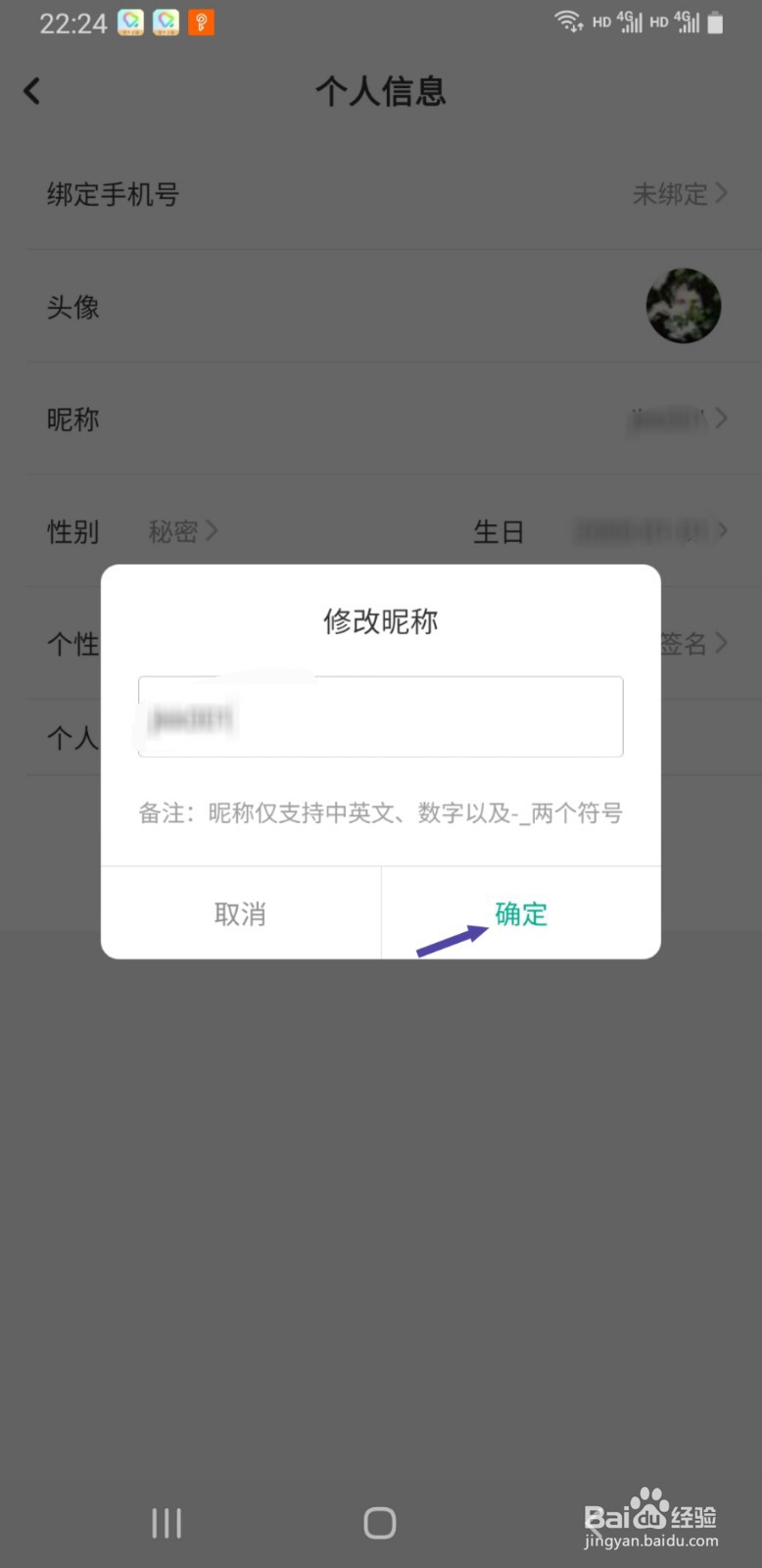Tap the orange key icon in status bar
This screenshot has width=762, height=1568.
point(201,22)
